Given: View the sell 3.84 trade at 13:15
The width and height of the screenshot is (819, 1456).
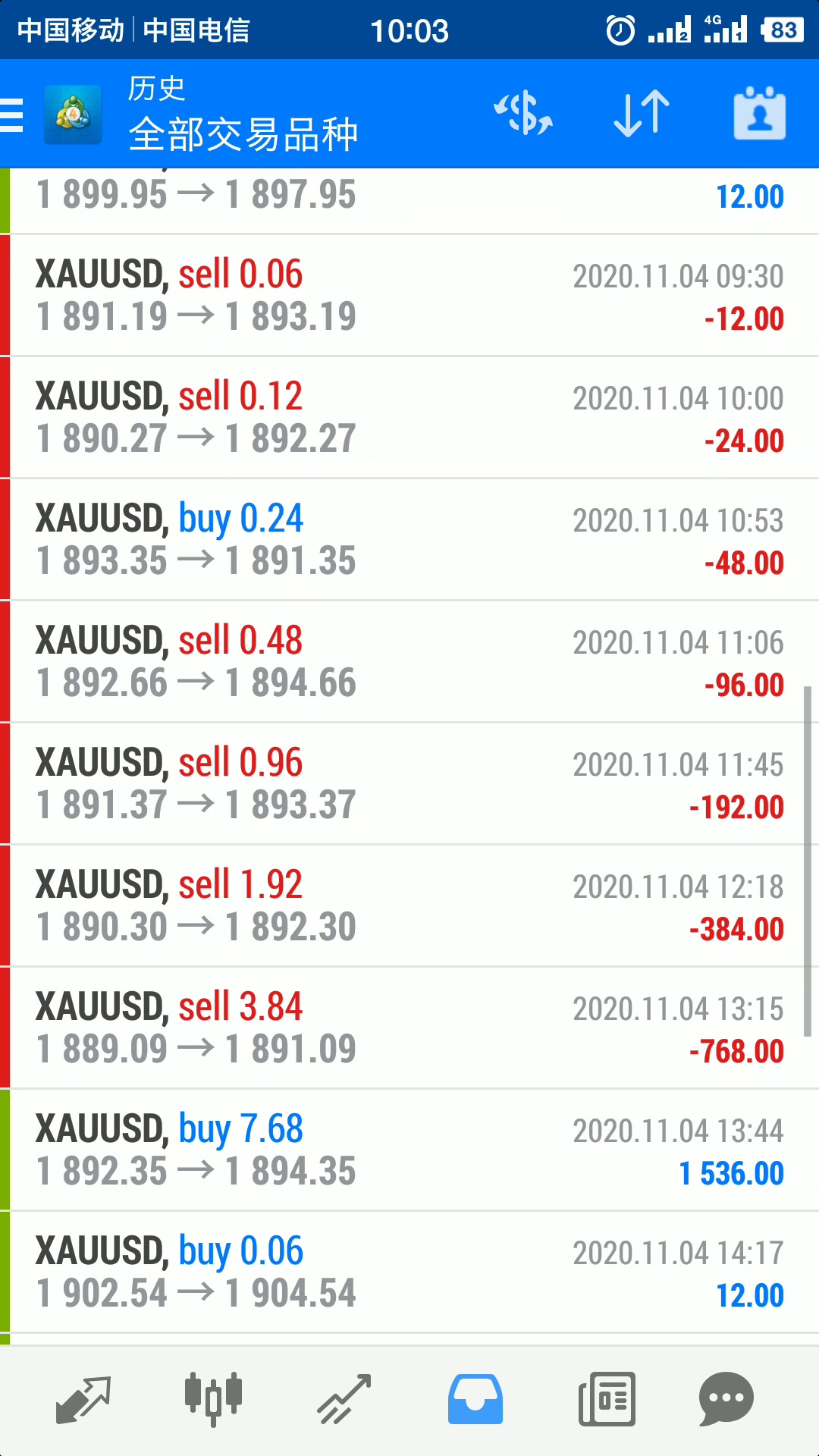Looking at the screenshot, I should (x=409, y=1028).
